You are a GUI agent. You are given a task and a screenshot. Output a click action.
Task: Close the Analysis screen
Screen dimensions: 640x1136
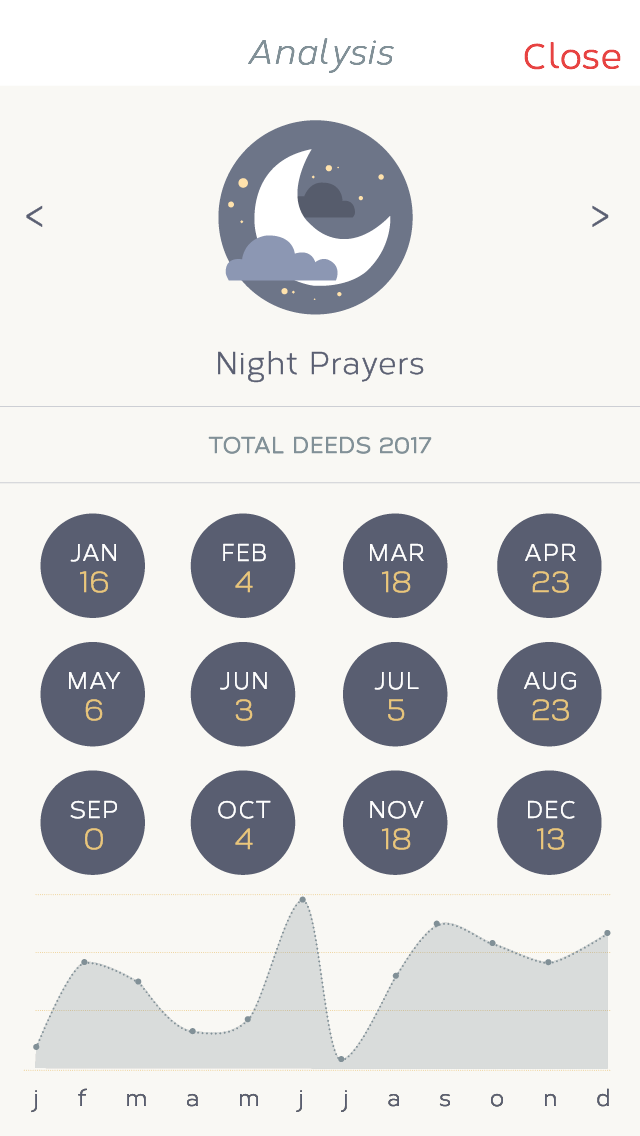(571, 56)
